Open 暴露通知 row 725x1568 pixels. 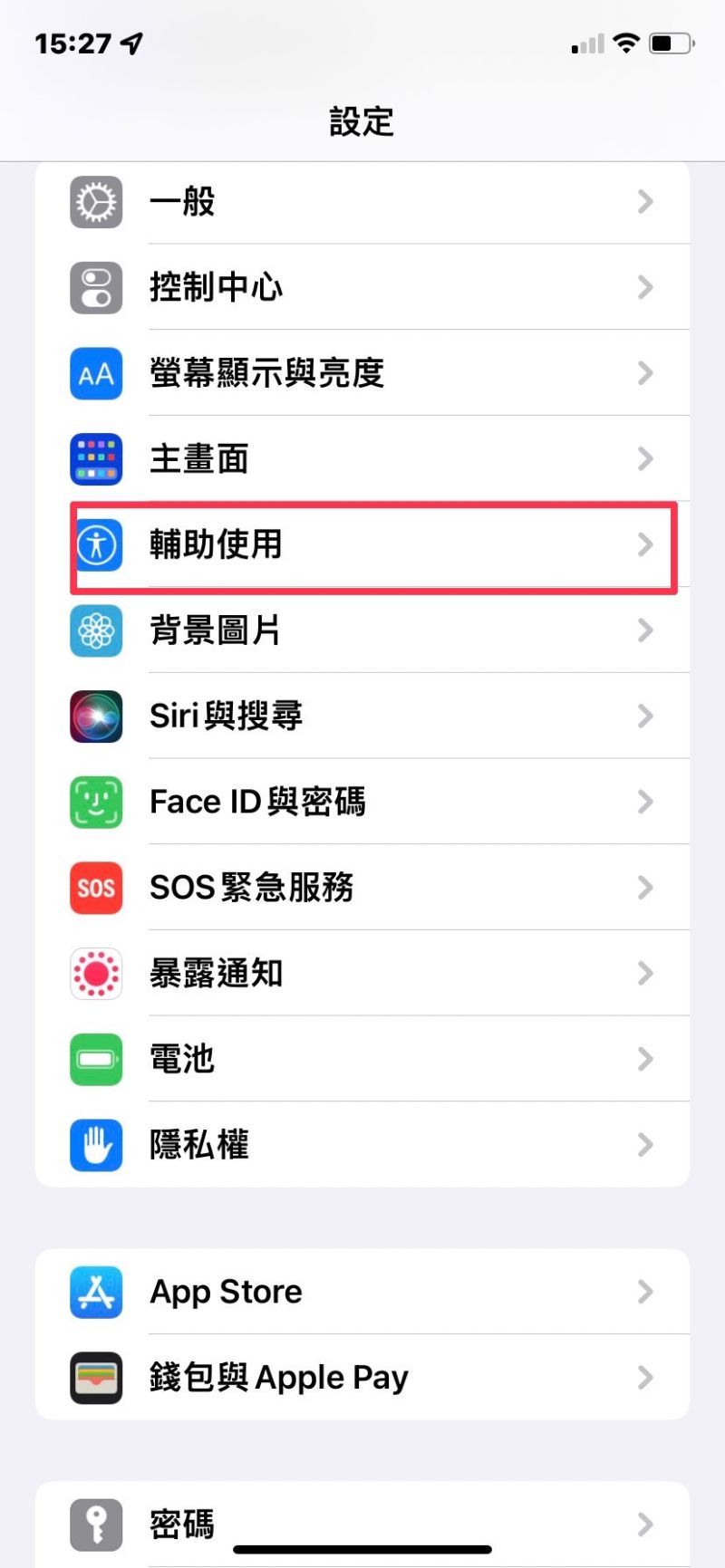362,974
